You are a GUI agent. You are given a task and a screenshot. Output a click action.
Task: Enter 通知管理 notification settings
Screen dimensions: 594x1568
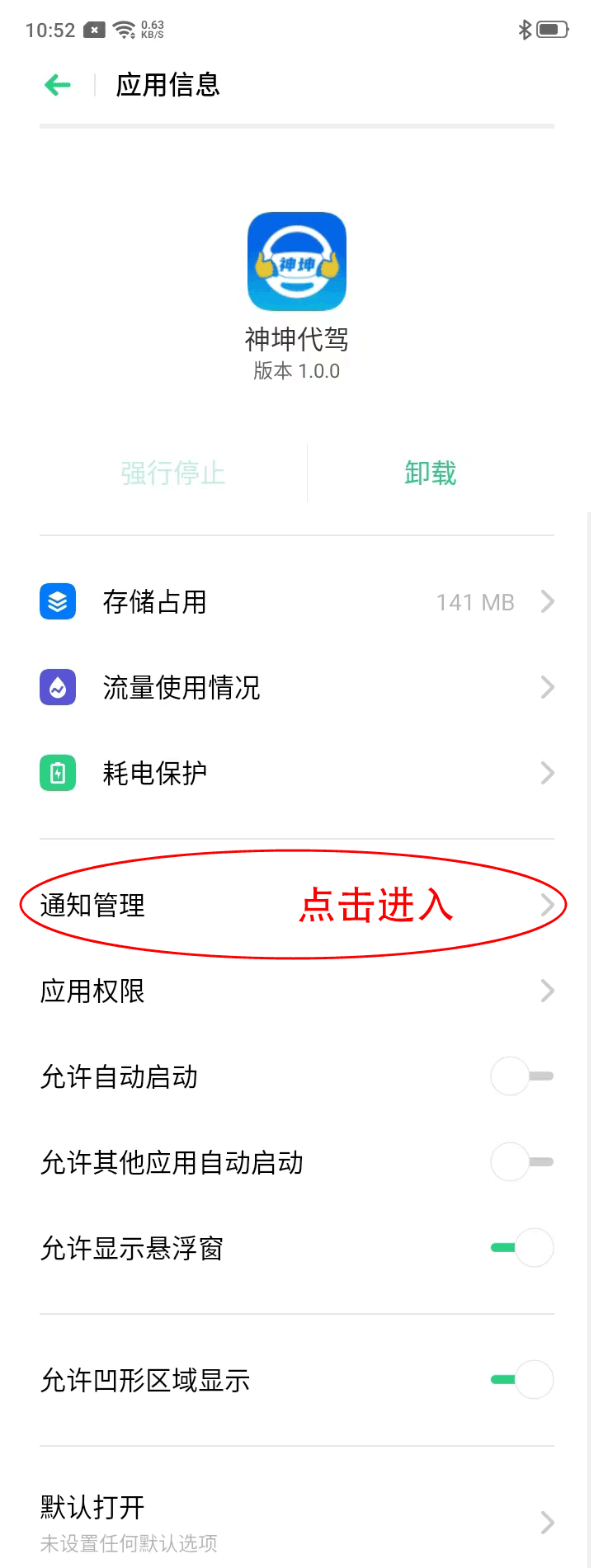tap(297, 905)
